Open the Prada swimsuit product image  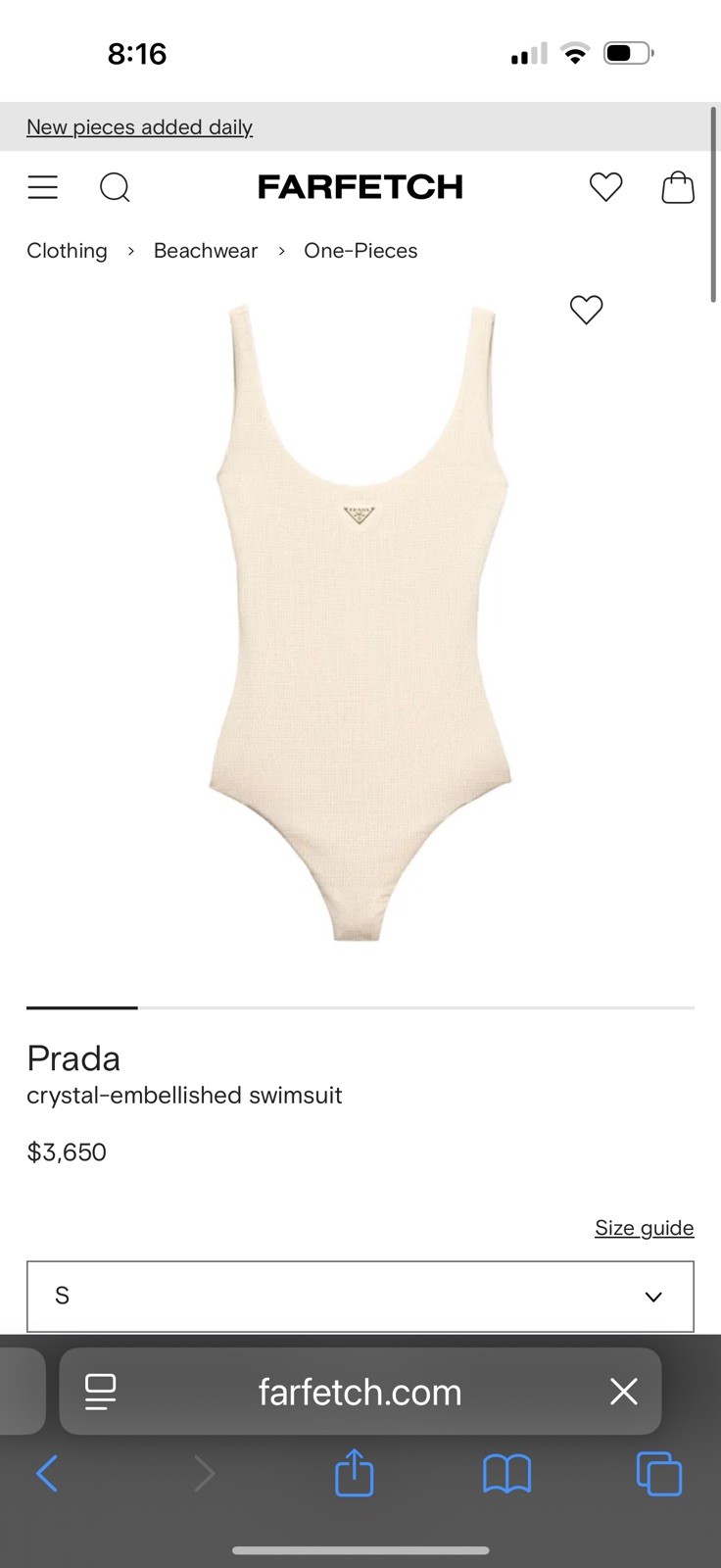click(360, 623)
